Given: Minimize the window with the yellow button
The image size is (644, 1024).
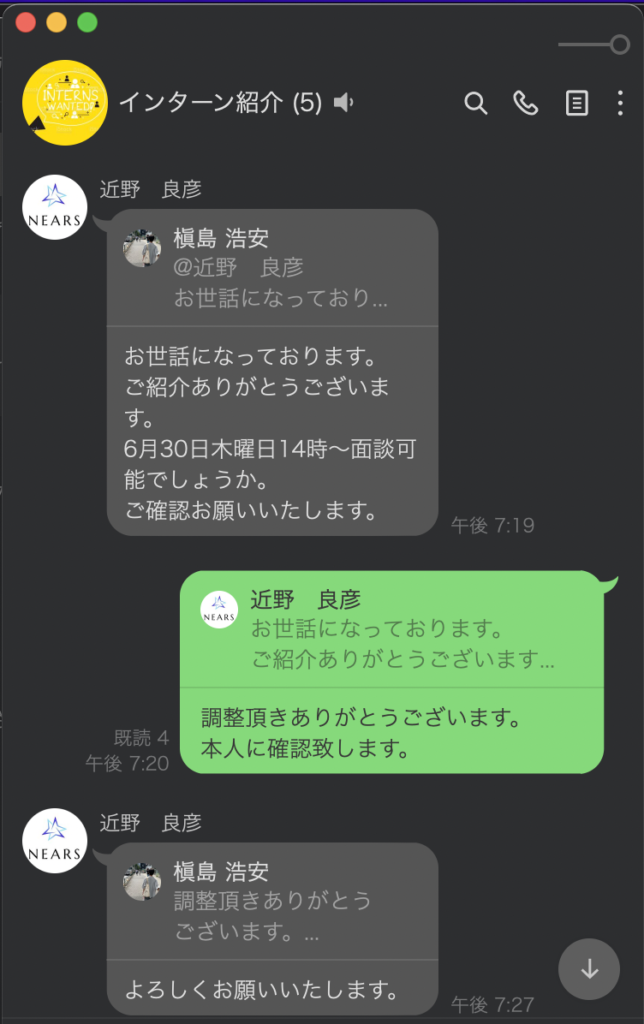Looking at the screenshot, I should click(x=57, y=22).
